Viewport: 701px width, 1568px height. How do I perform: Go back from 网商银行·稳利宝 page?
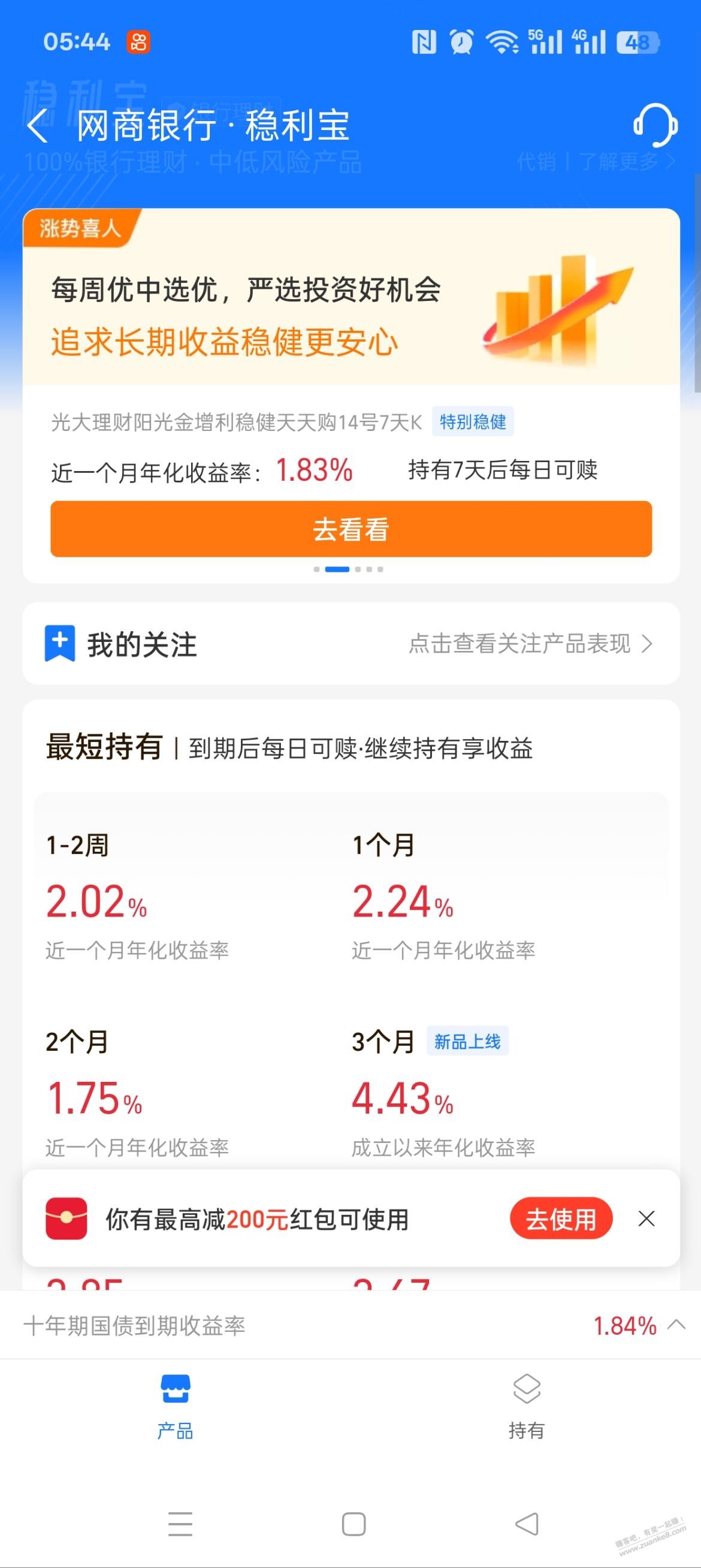[x=38, y=126]
